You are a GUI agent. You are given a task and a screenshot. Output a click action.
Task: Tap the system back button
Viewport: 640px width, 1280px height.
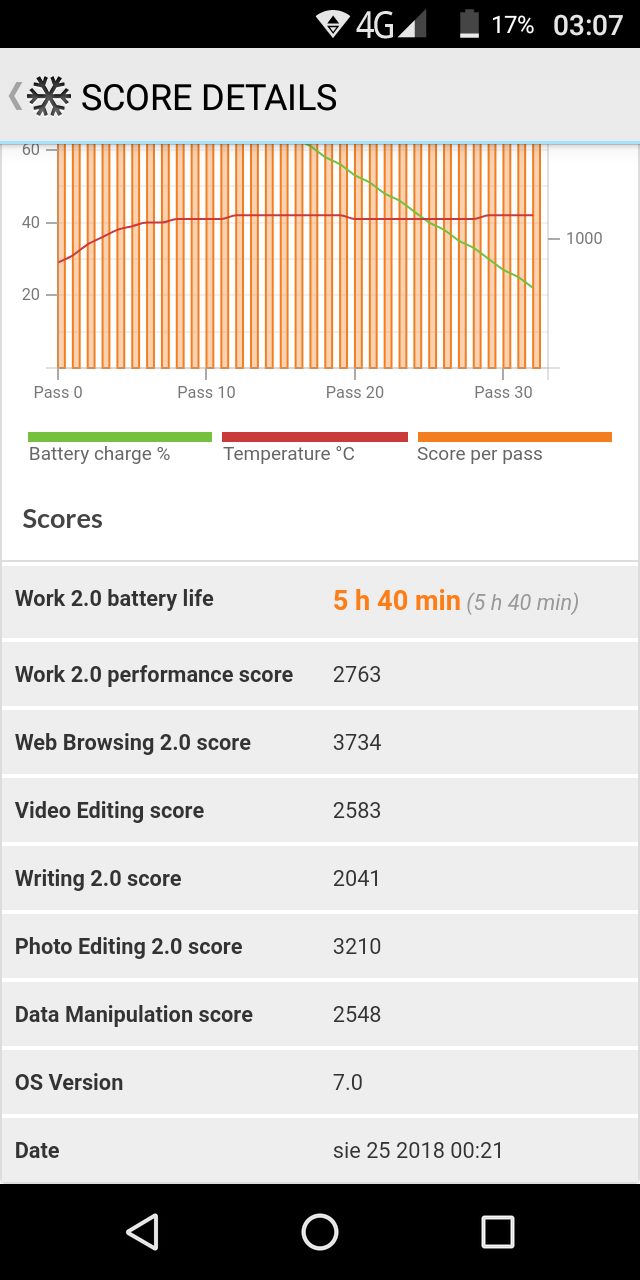(143, 1232)
